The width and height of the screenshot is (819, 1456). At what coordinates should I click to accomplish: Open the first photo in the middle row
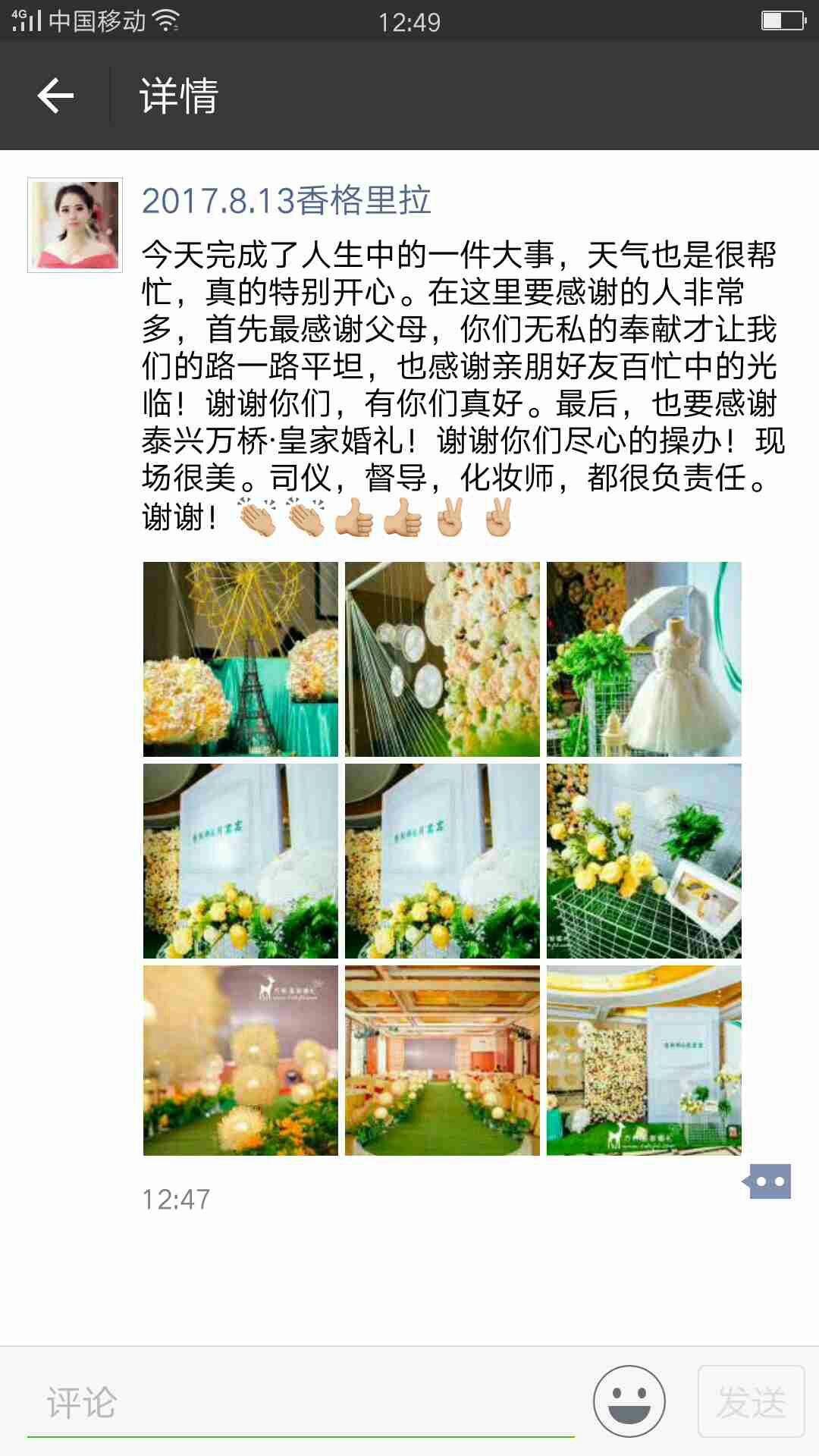tap(240, 861)
